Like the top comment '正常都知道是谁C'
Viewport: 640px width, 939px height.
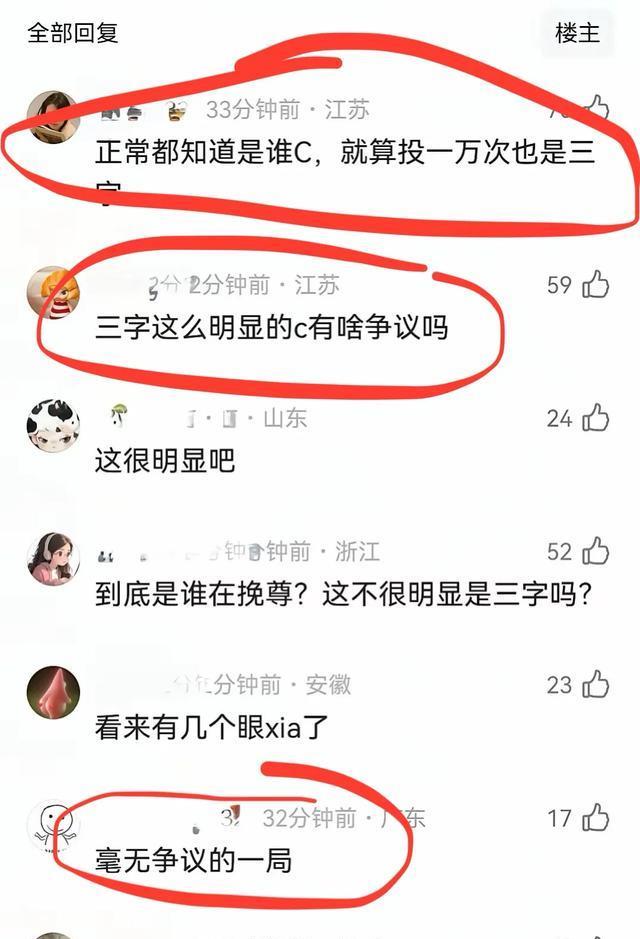(597, 108)
